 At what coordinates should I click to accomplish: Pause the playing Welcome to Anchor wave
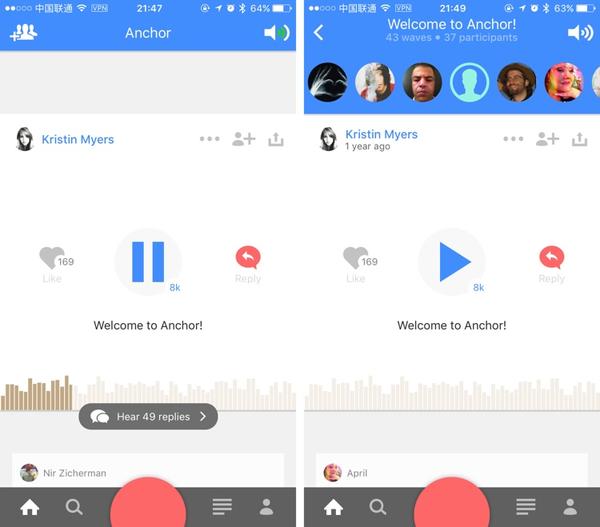pyautogui.click(x=148, y=262)
